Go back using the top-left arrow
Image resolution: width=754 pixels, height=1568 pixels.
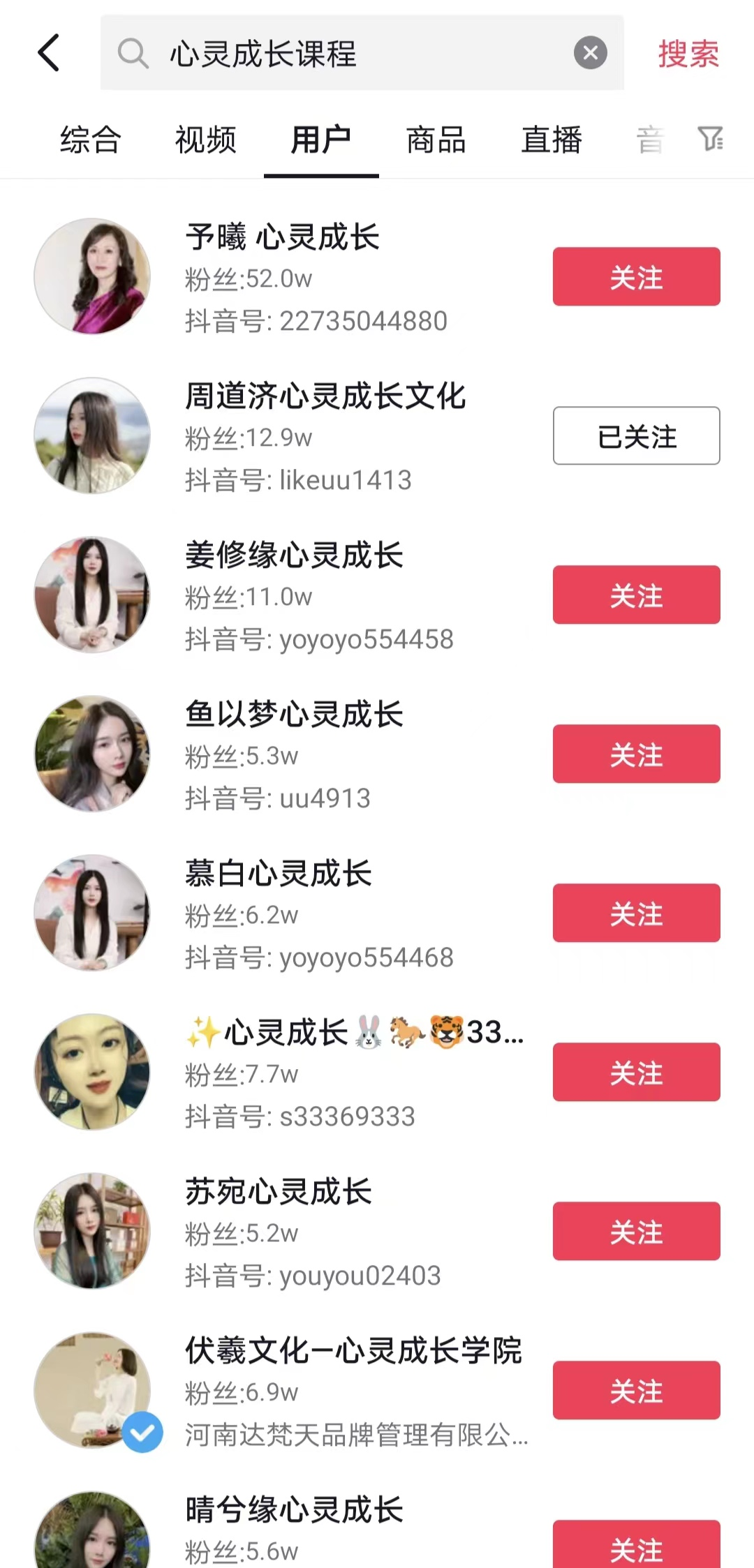(49, 53)
